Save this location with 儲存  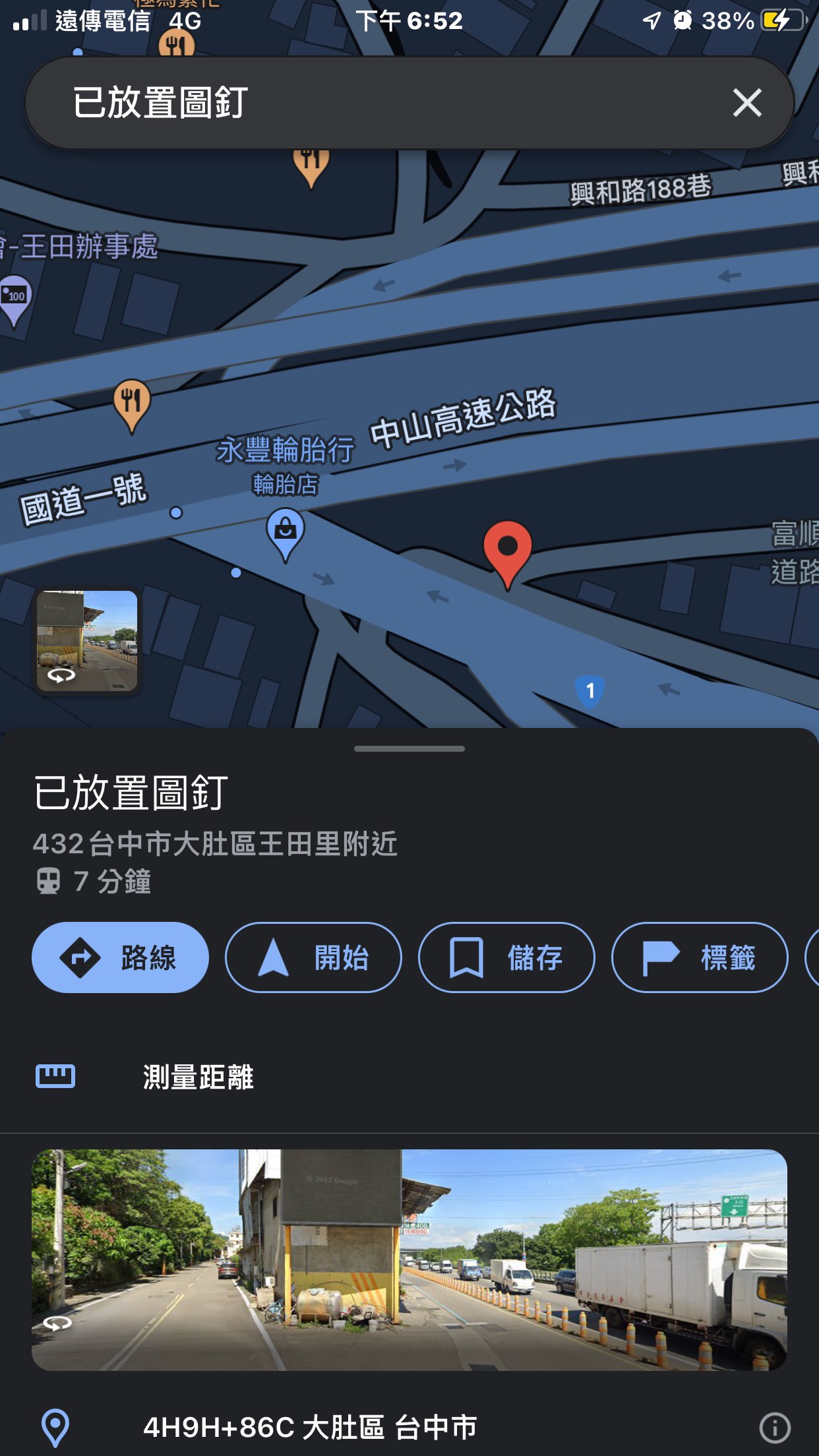pos(506,957)
